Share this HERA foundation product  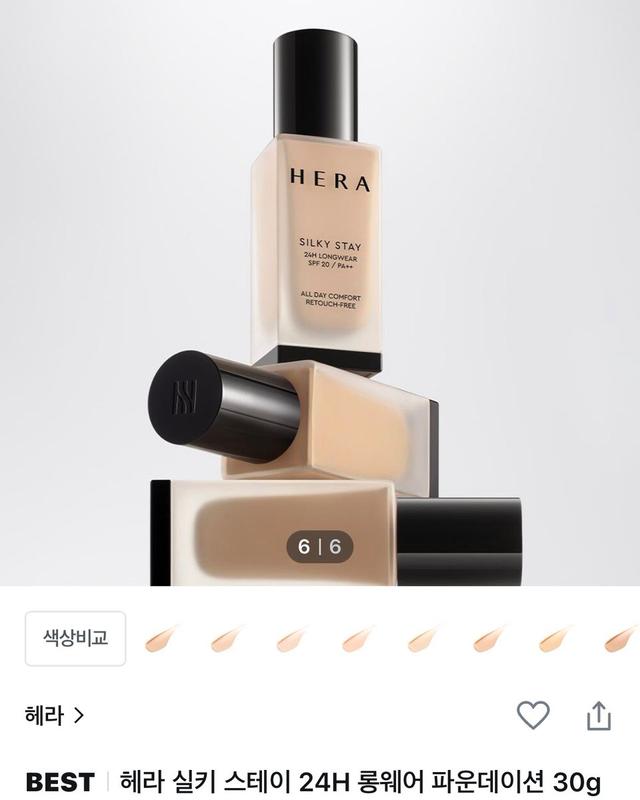tap(597, 715)
